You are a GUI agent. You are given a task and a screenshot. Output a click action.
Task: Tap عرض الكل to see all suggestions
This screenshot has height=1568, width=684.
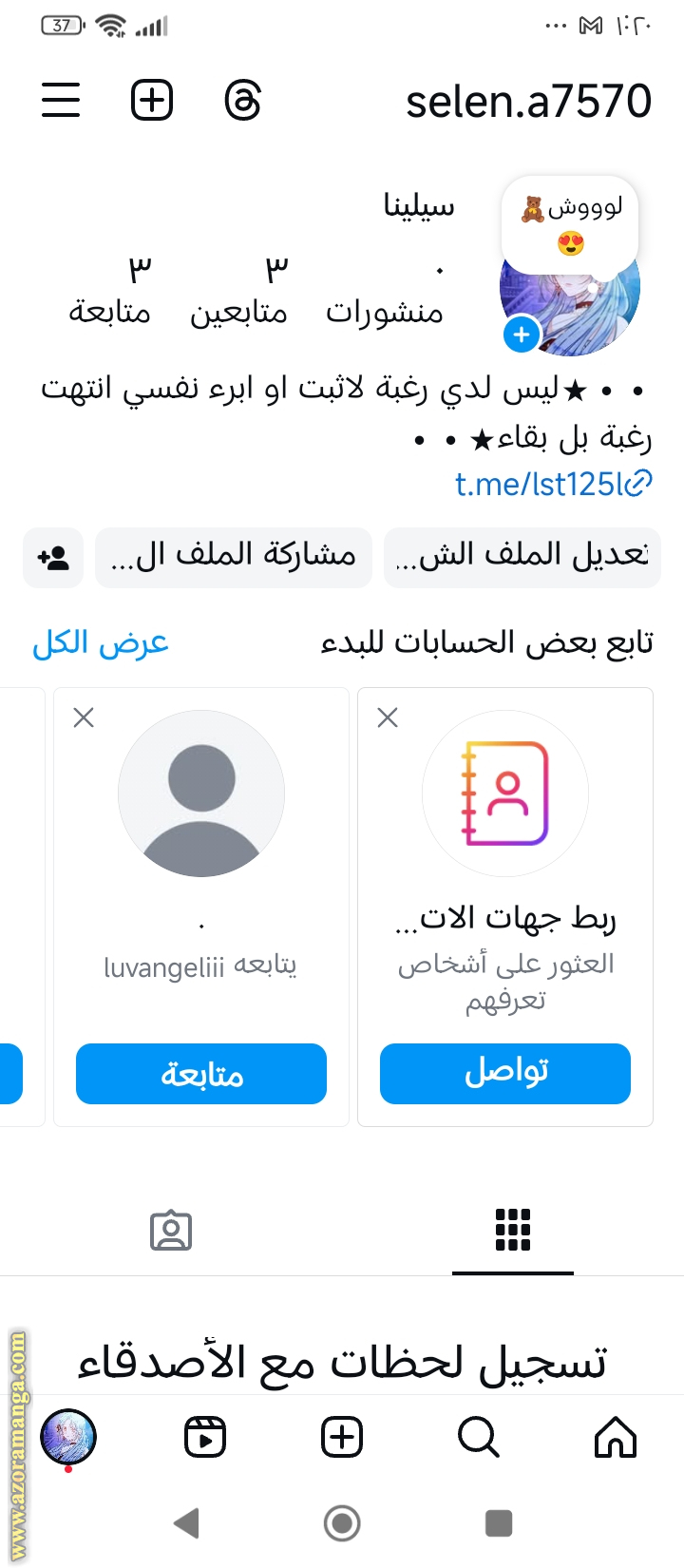101,643
